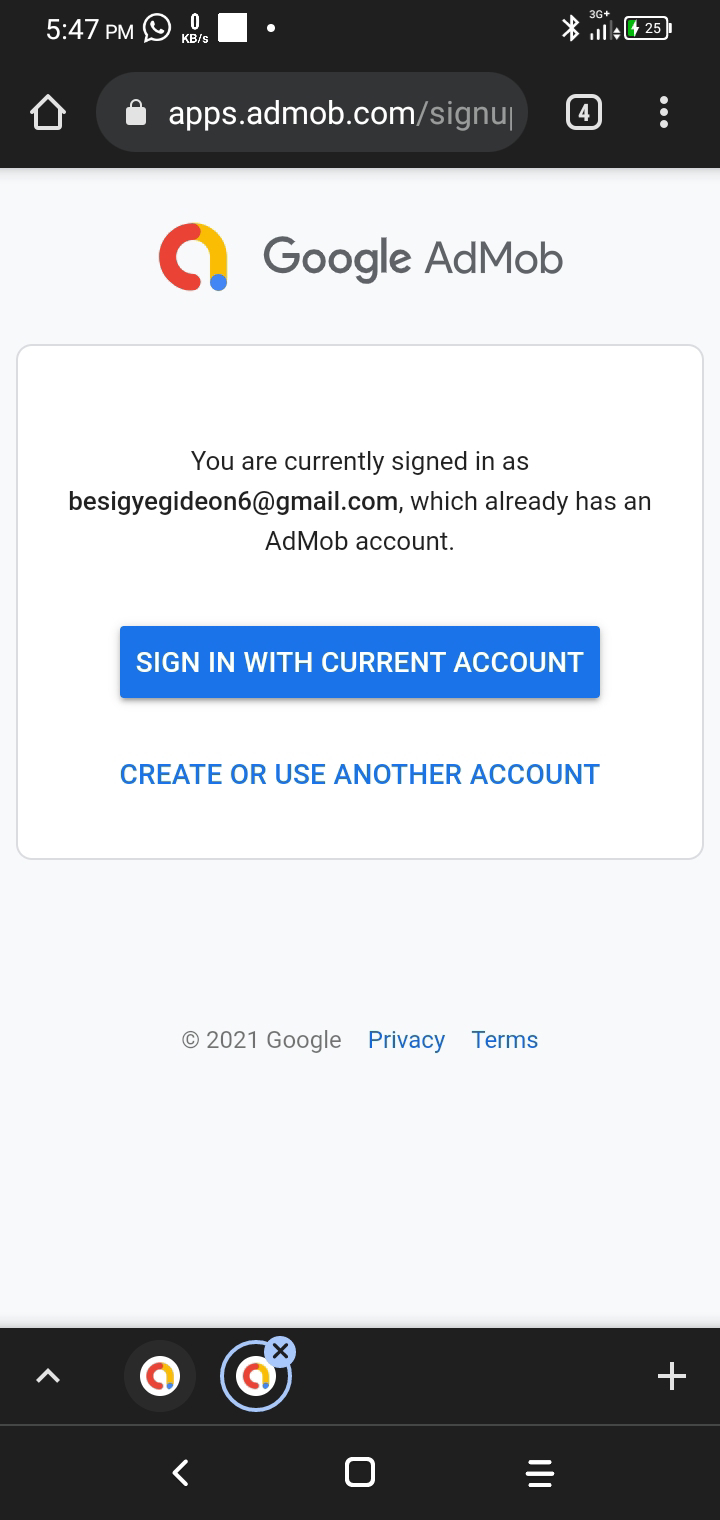Open the Terms link
720x1520 pixels.
[505, 1040]
